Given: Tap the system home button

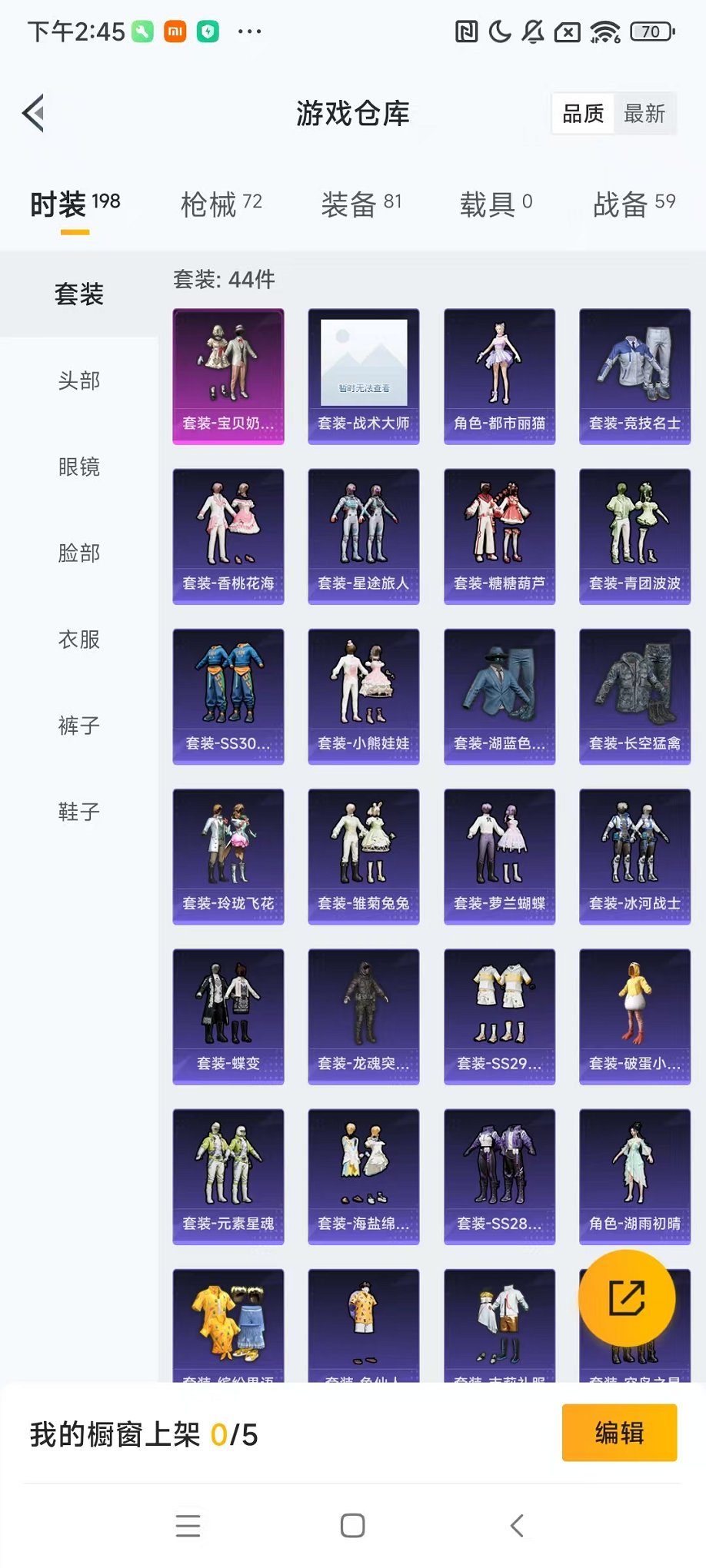Looking at the screenshot, I should pos(352,1526).
